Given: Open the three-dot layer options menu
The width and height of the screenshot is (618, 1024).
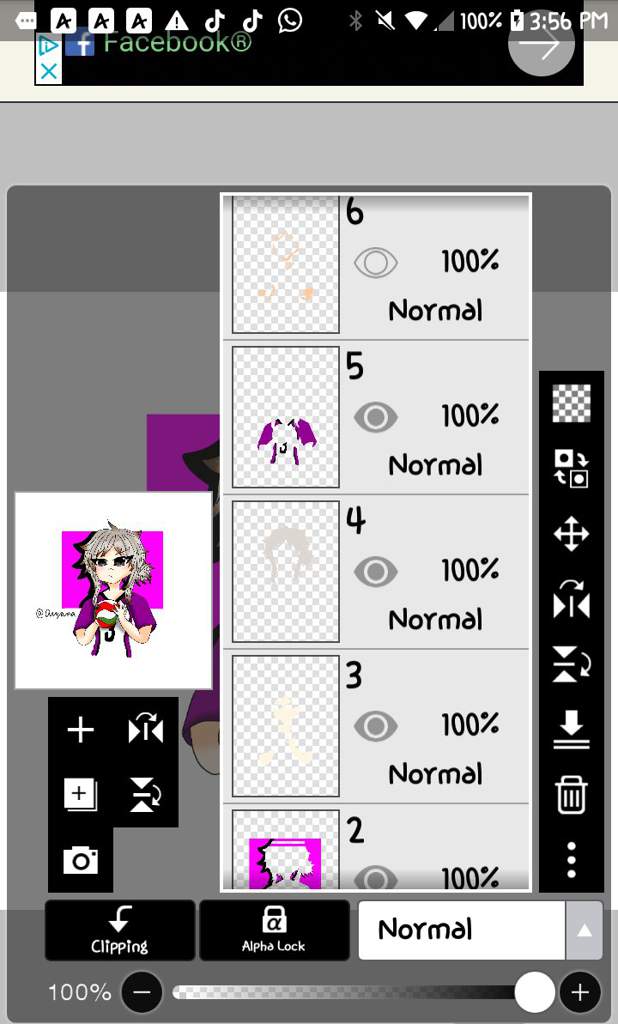Looking at the screenshot, I should click(572, 859).
